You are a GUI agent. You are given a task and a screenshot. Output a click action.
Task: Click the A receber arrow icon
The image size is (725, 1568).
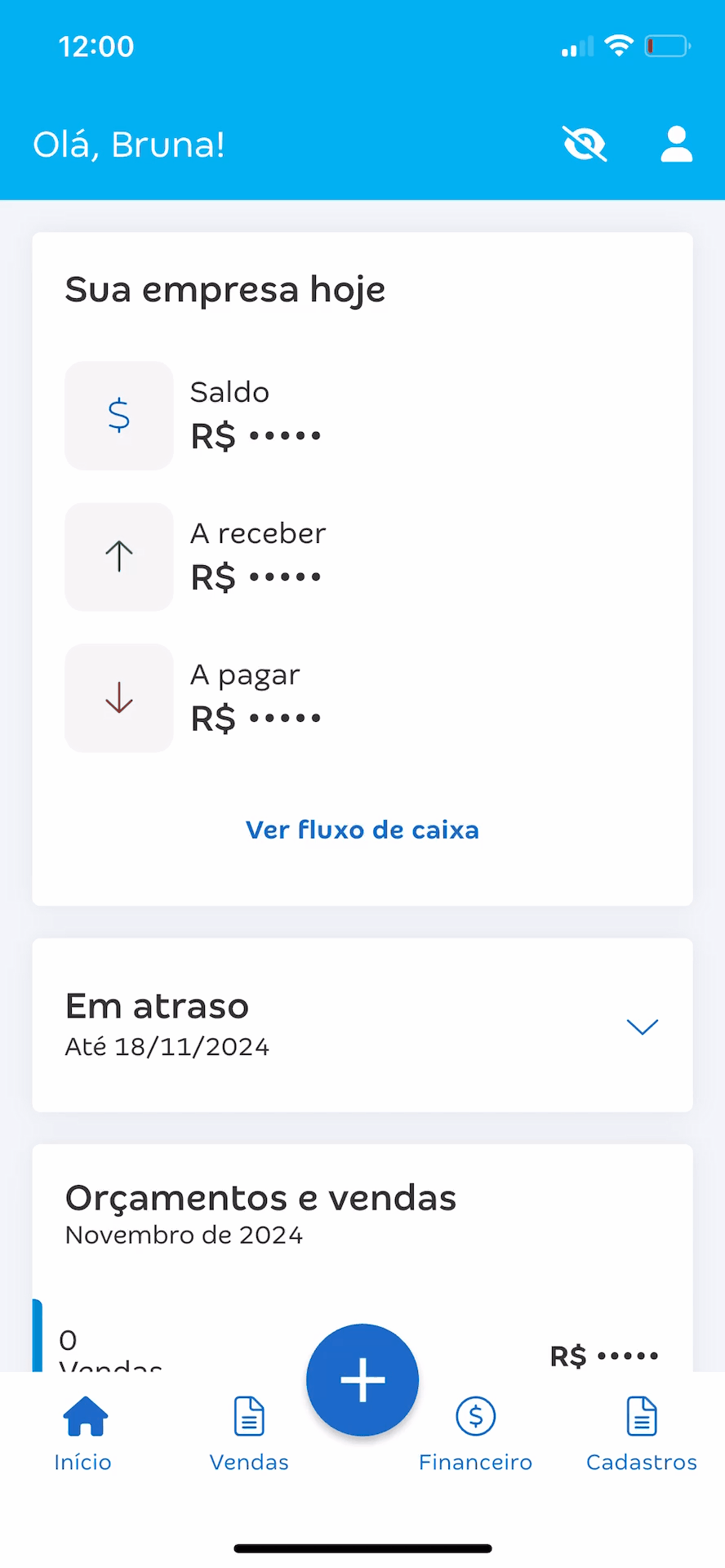(118, 556)
